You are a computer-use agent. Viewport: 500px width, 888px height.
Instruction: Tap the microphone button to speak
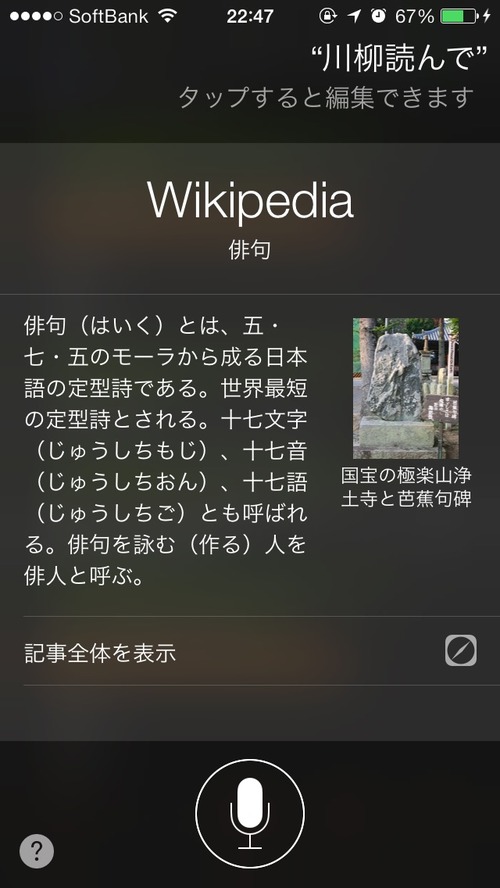(x=250, y=814)
